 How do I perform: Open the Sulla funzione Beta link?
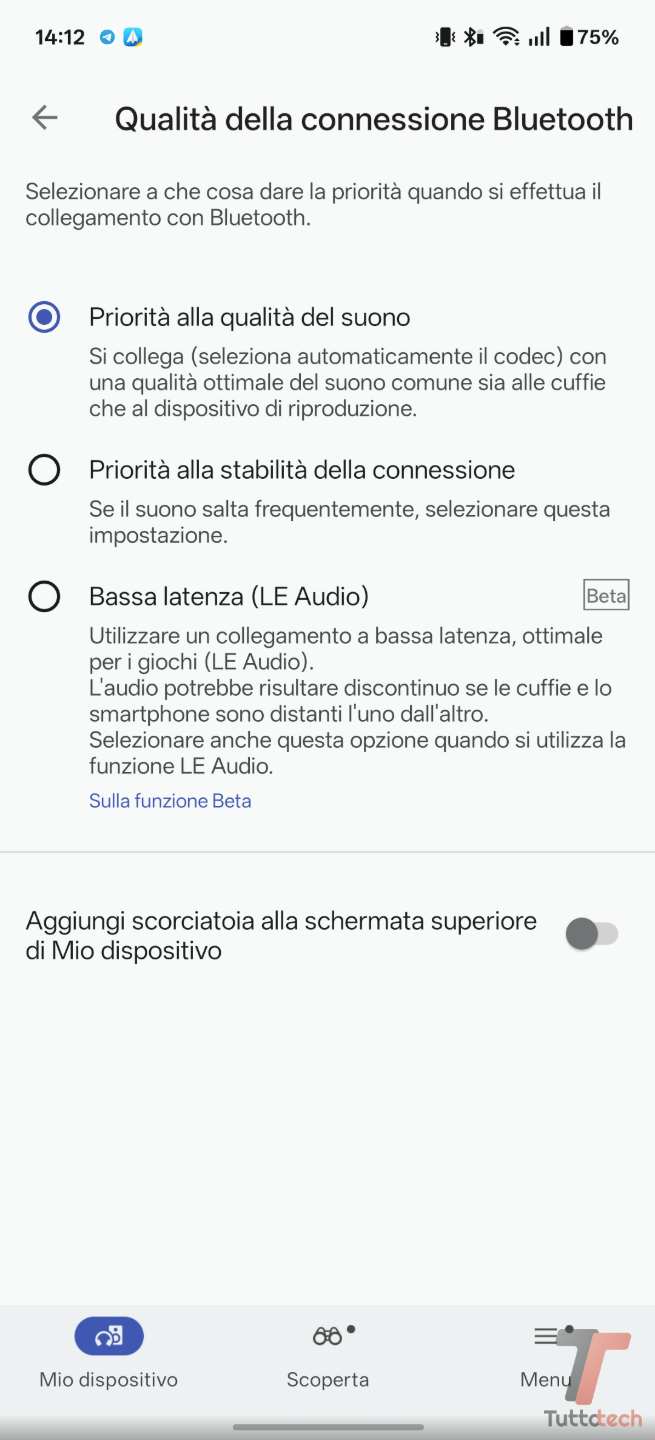click(x=170, y=800)
